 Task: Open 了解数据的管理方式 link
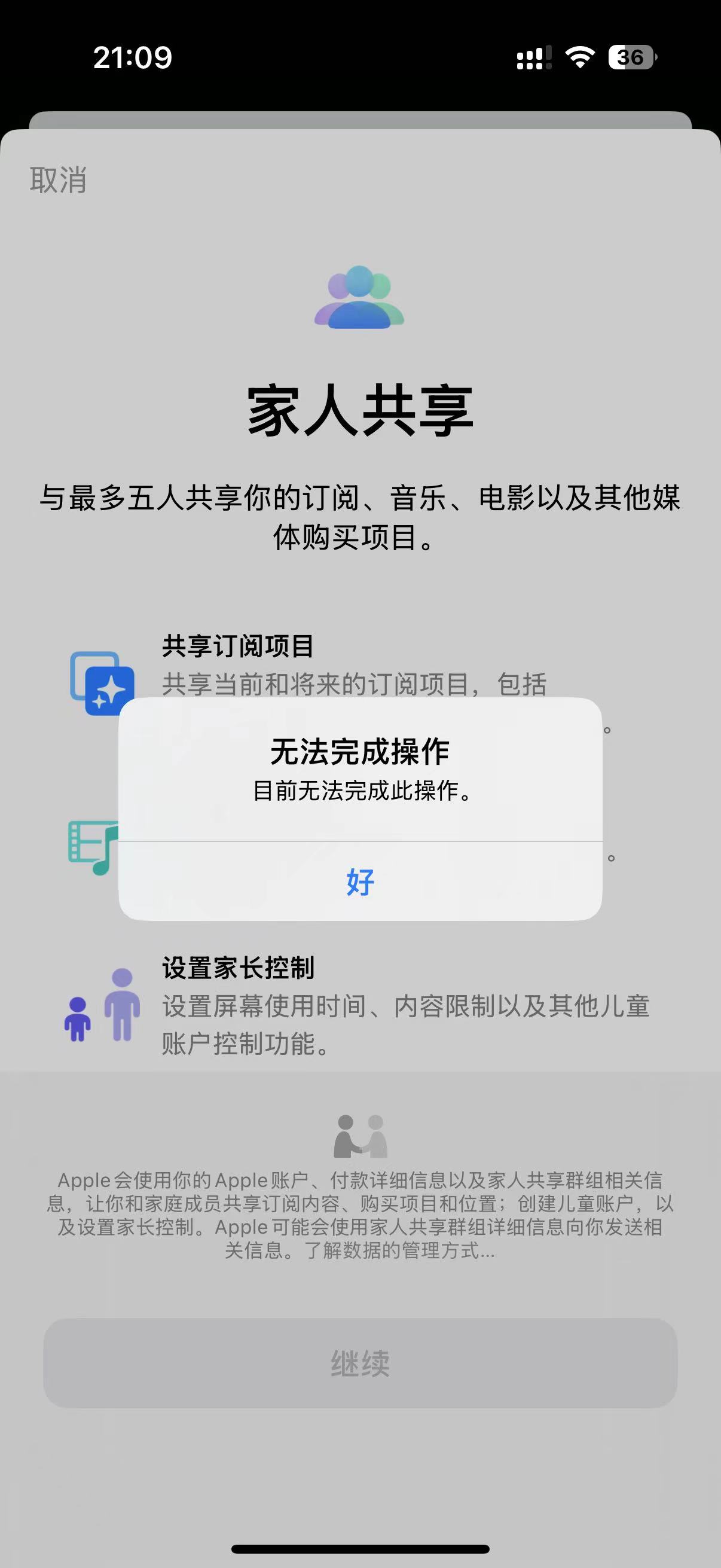coord(400,1250)
